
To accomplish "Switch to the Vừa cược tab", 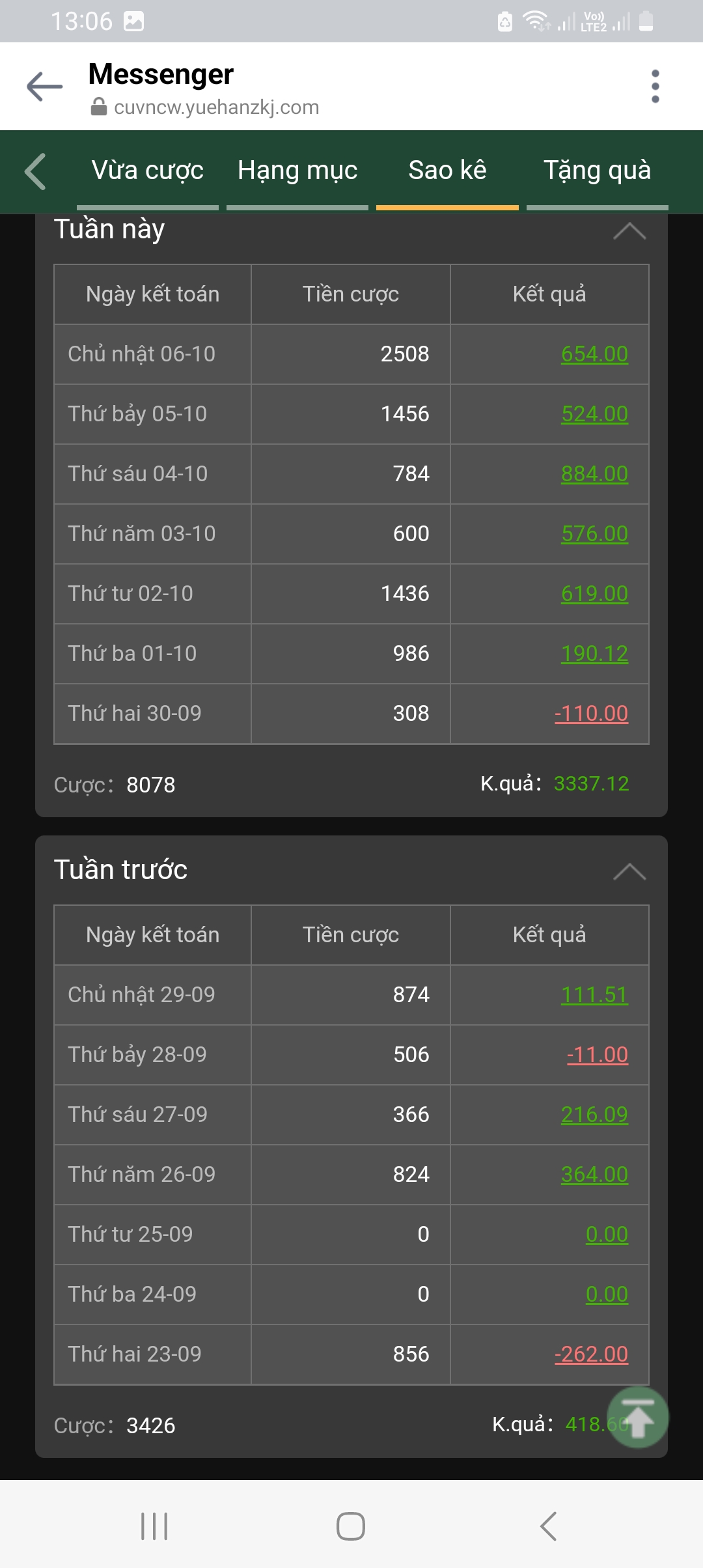I will (148, 171).
